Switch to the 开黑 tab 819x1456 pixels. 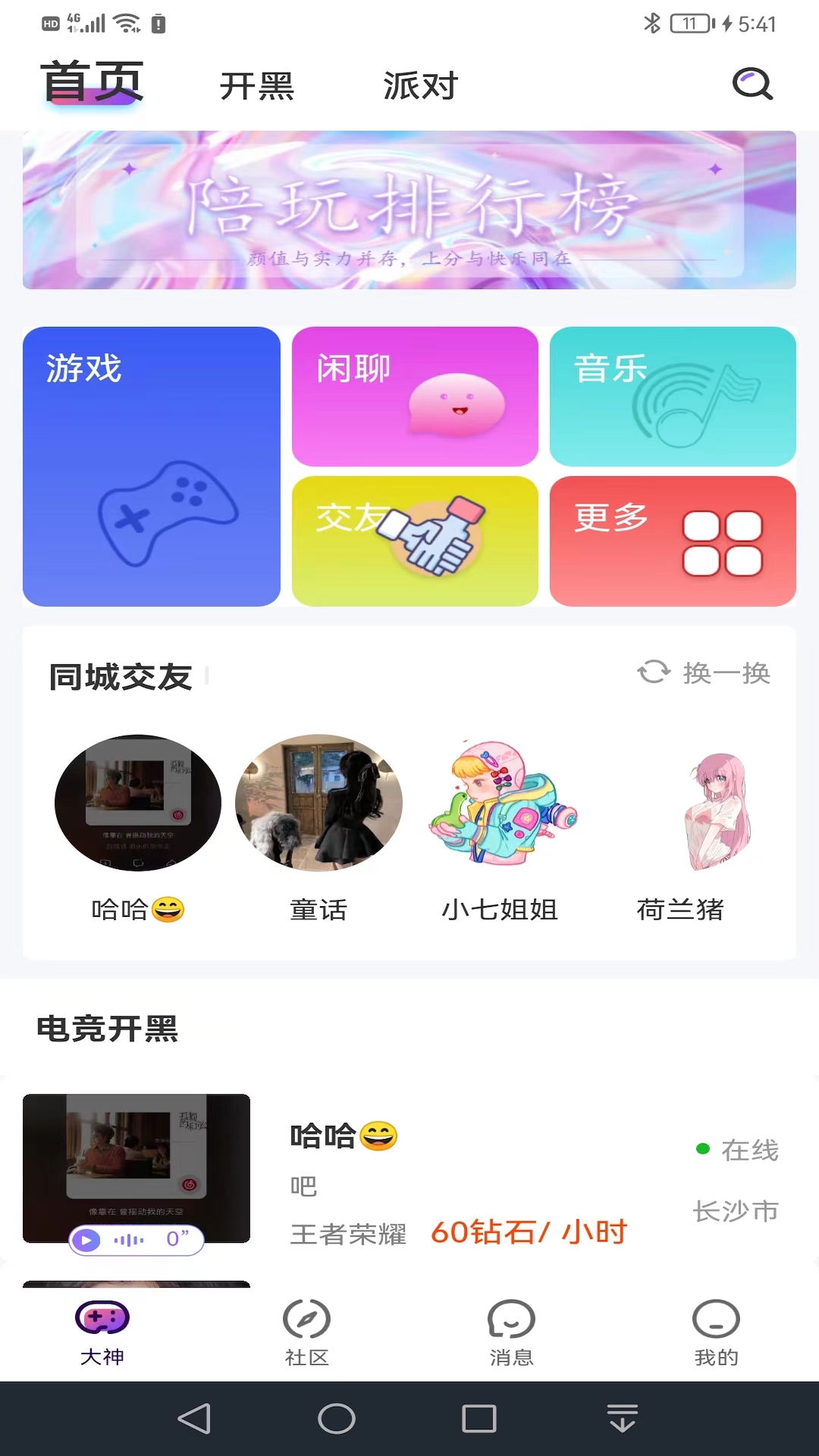[256, 86]
